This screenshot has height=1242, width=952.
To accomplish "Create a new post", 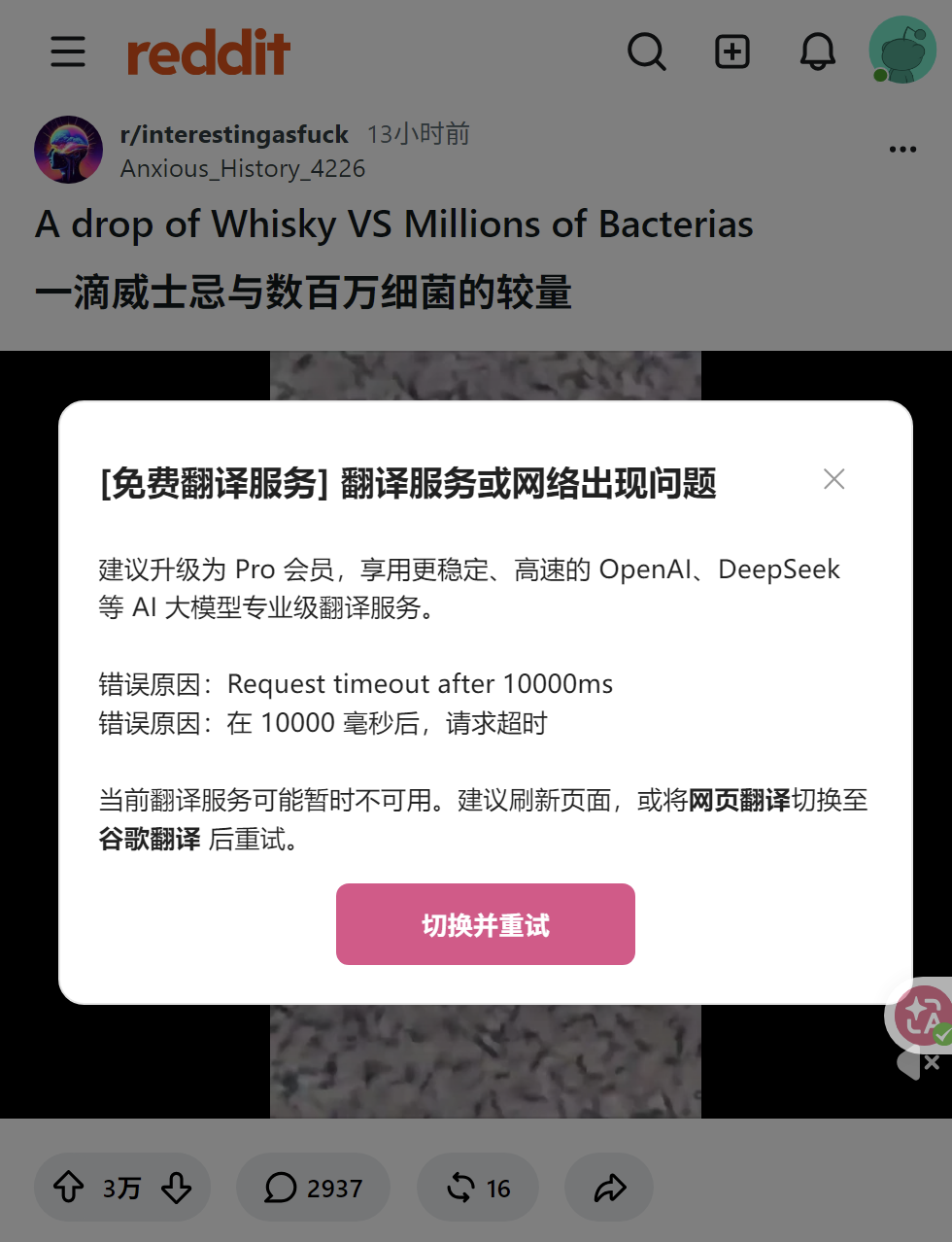I will [x=732, y=52].
